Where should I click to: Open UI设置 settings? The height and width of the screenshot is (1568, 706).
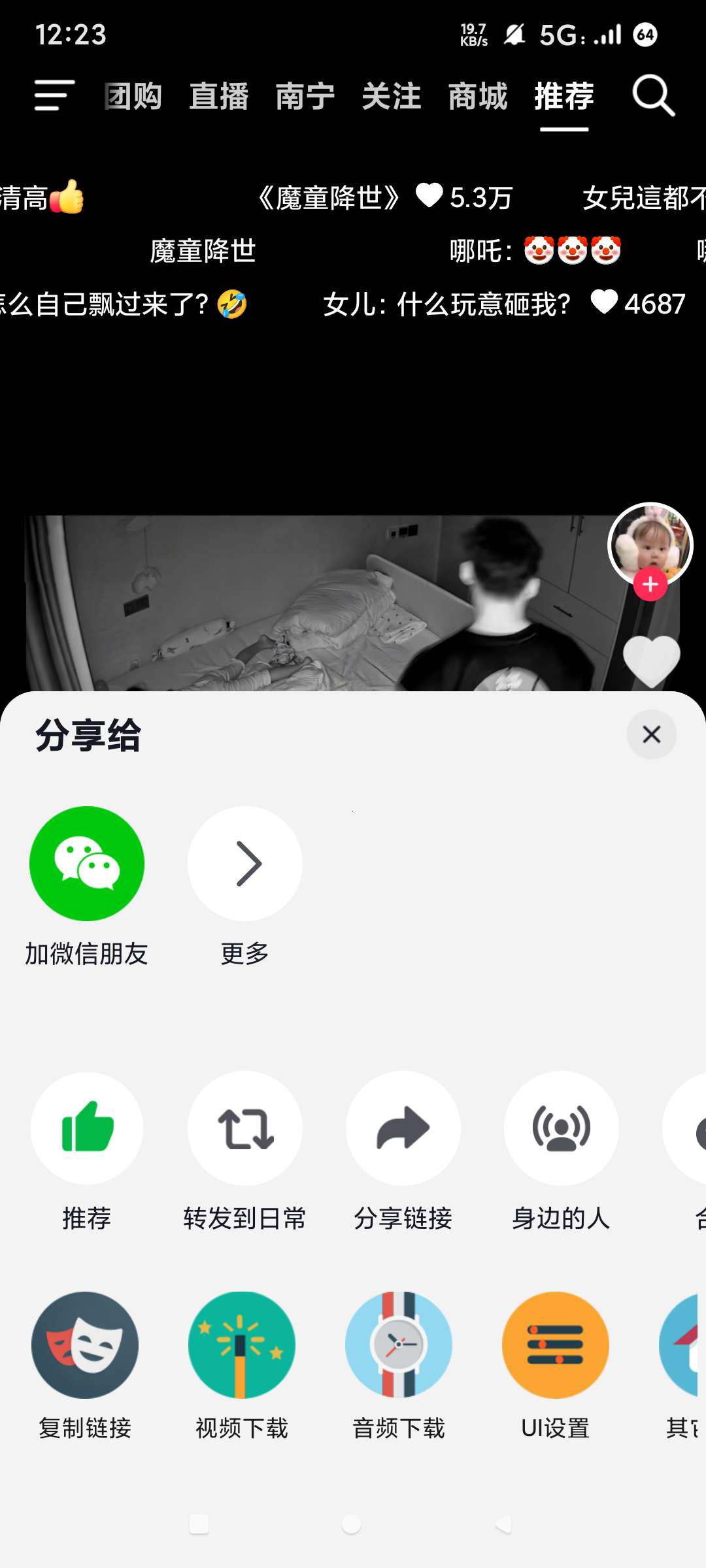[x=556, y=1345]
